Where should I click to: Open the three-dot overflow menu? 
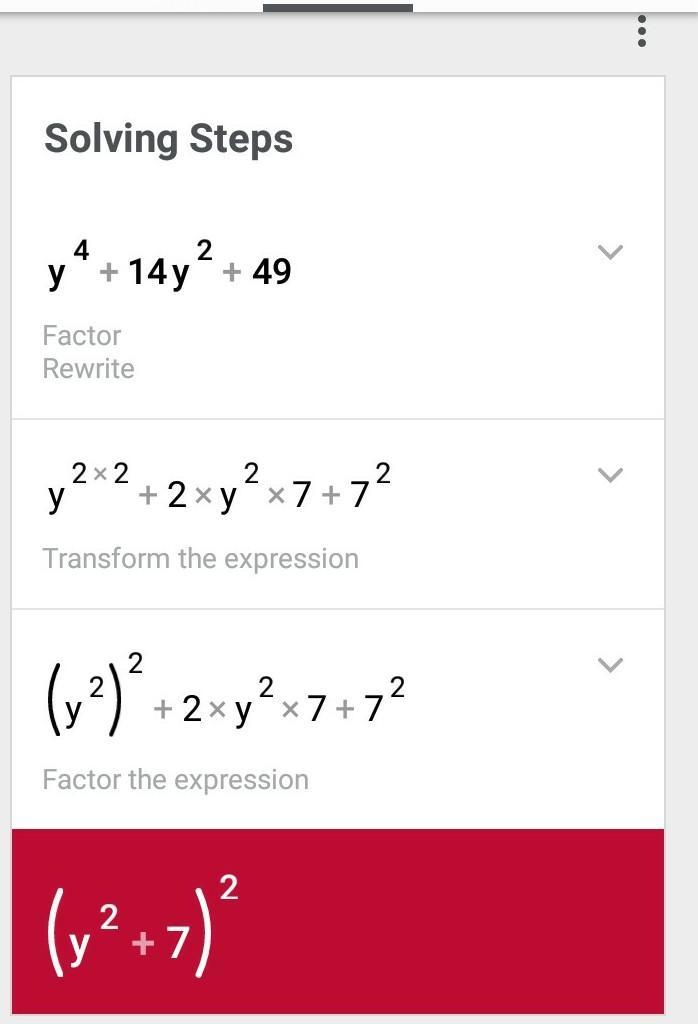641,31
